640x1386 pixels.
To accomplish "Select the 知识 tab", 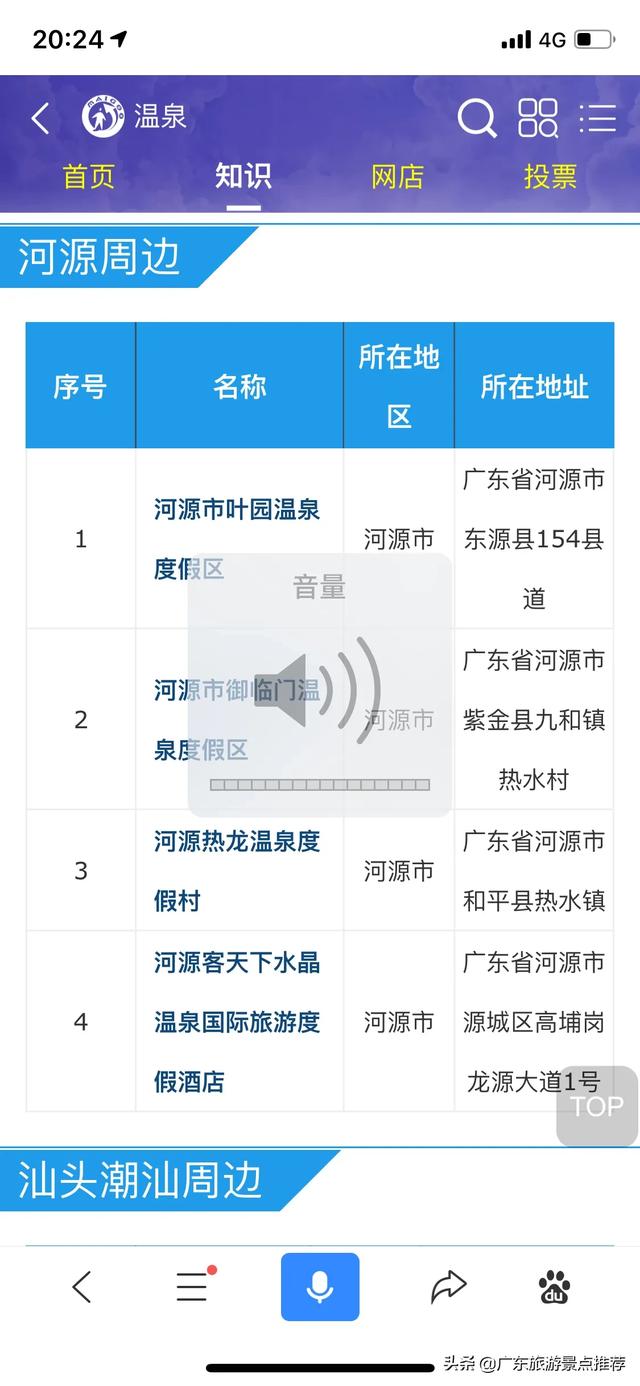I will tap(243, 177).
